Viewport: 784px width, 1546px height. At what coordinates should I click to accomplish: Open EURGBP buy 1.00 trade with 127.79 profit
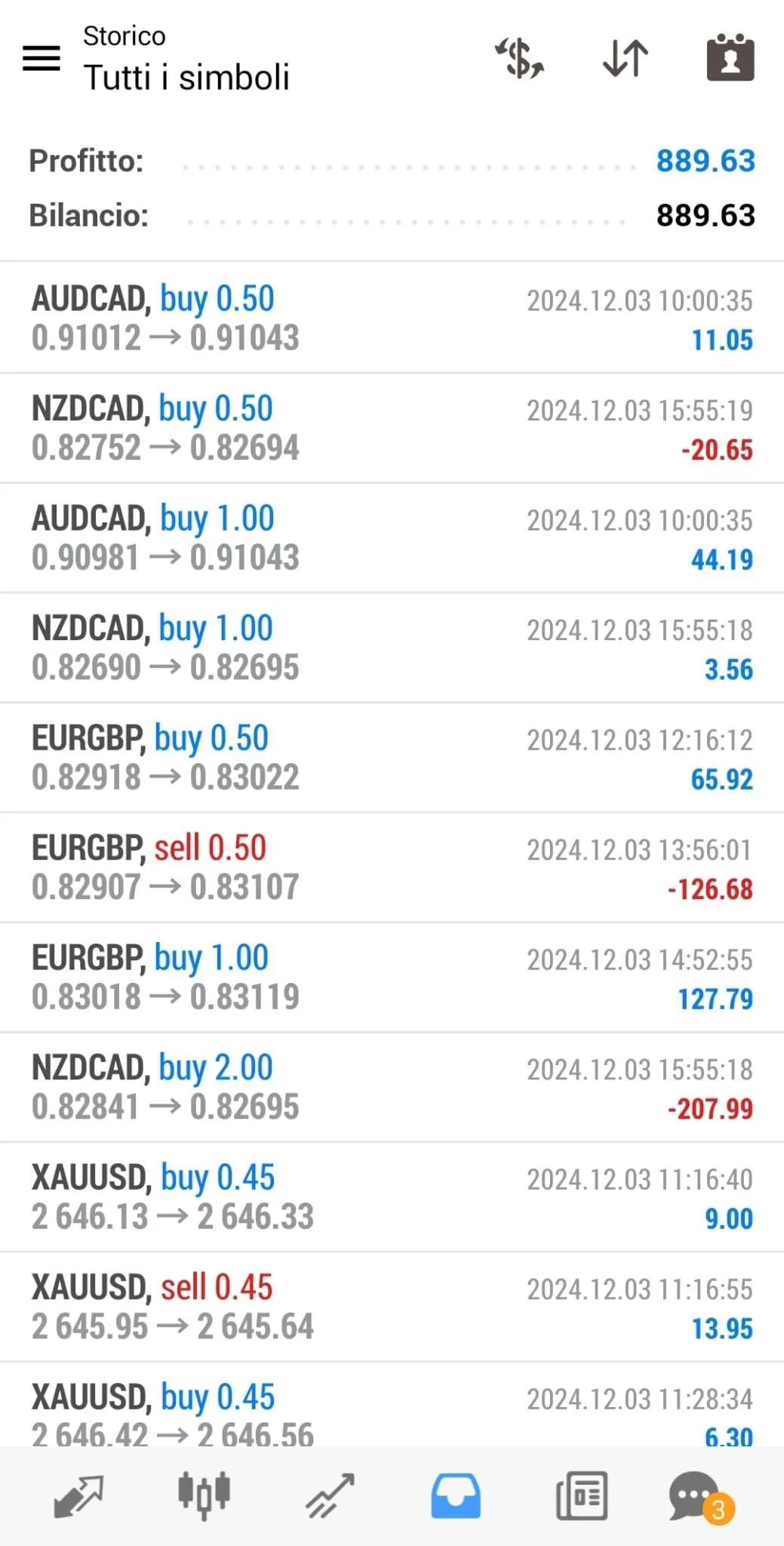tap(392, 977)
